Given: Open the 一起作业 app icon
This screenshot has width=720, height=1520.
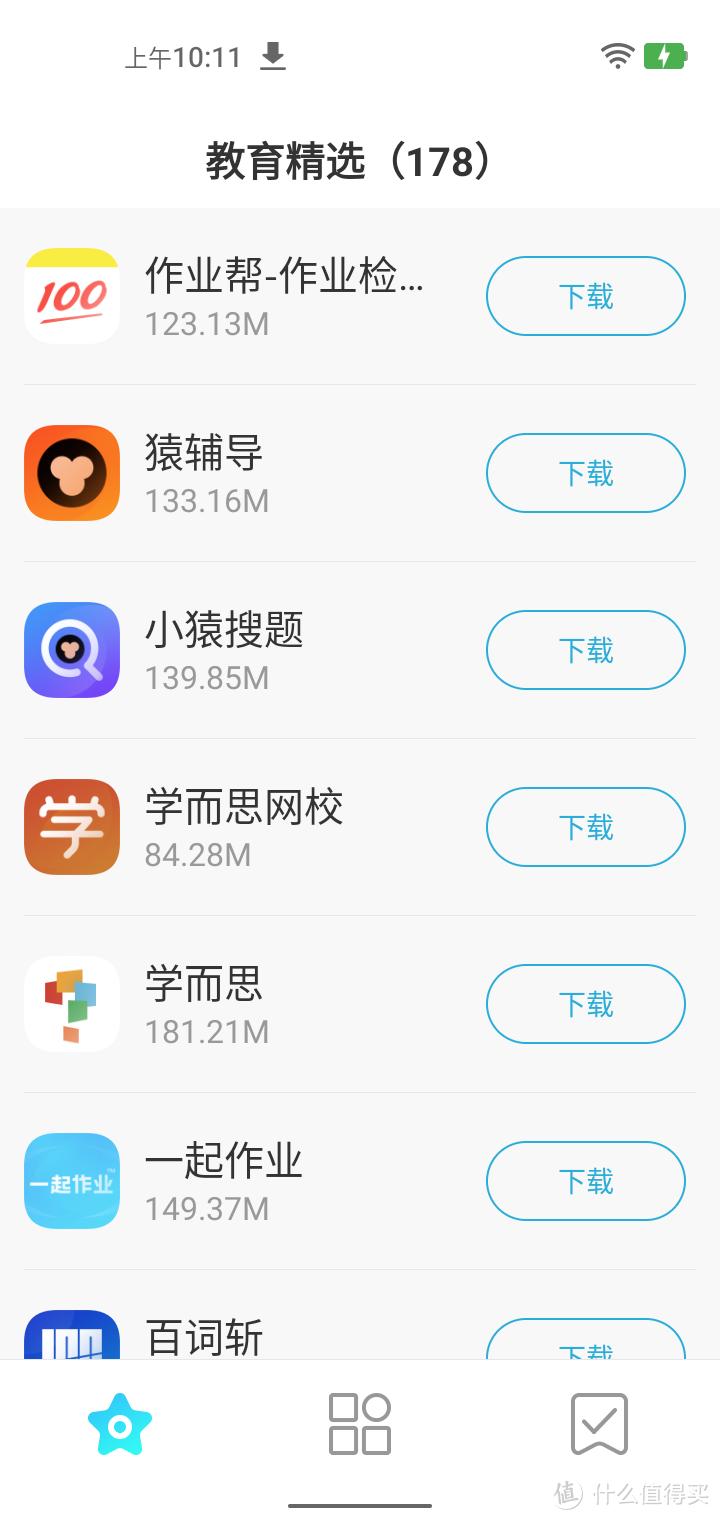Looking at the screenshot, I should point(71,1181).
